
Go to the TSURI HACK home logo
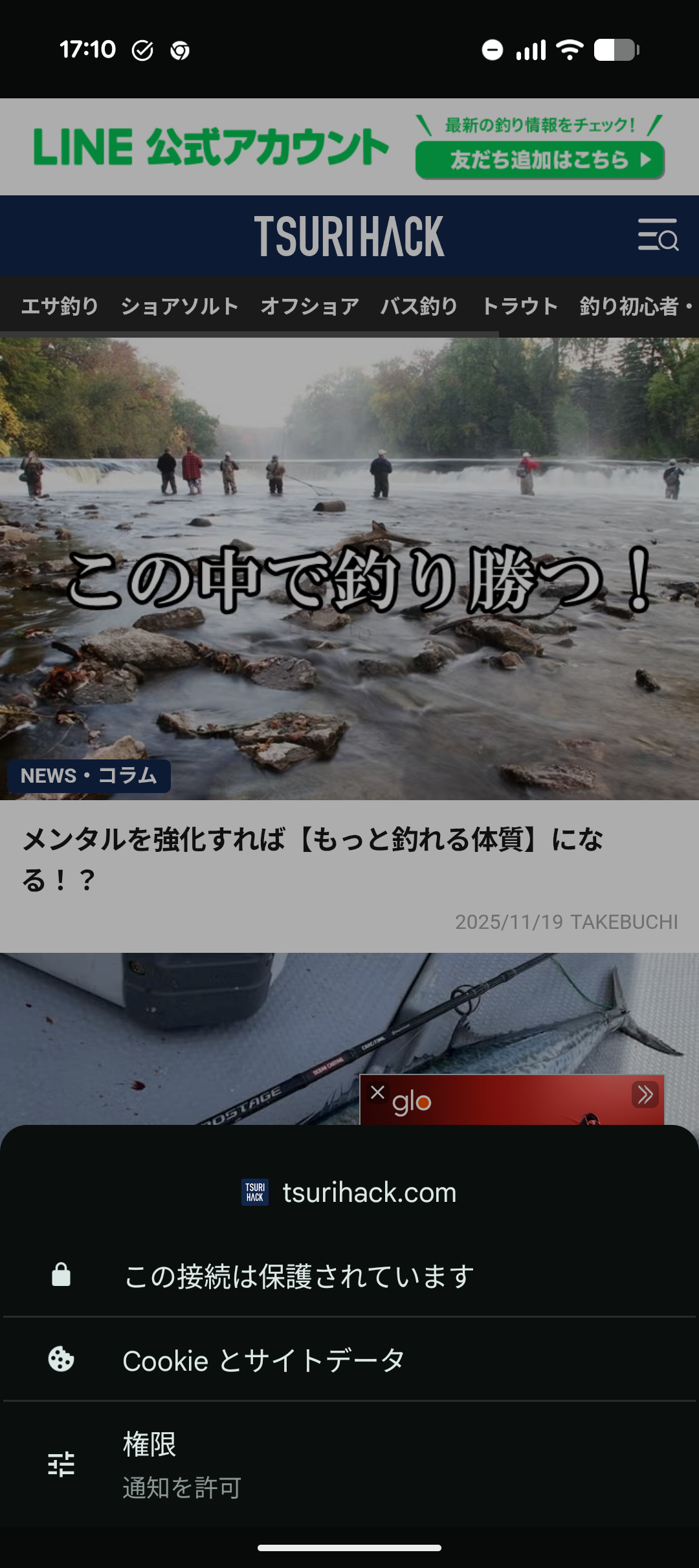tap(349, 236)
